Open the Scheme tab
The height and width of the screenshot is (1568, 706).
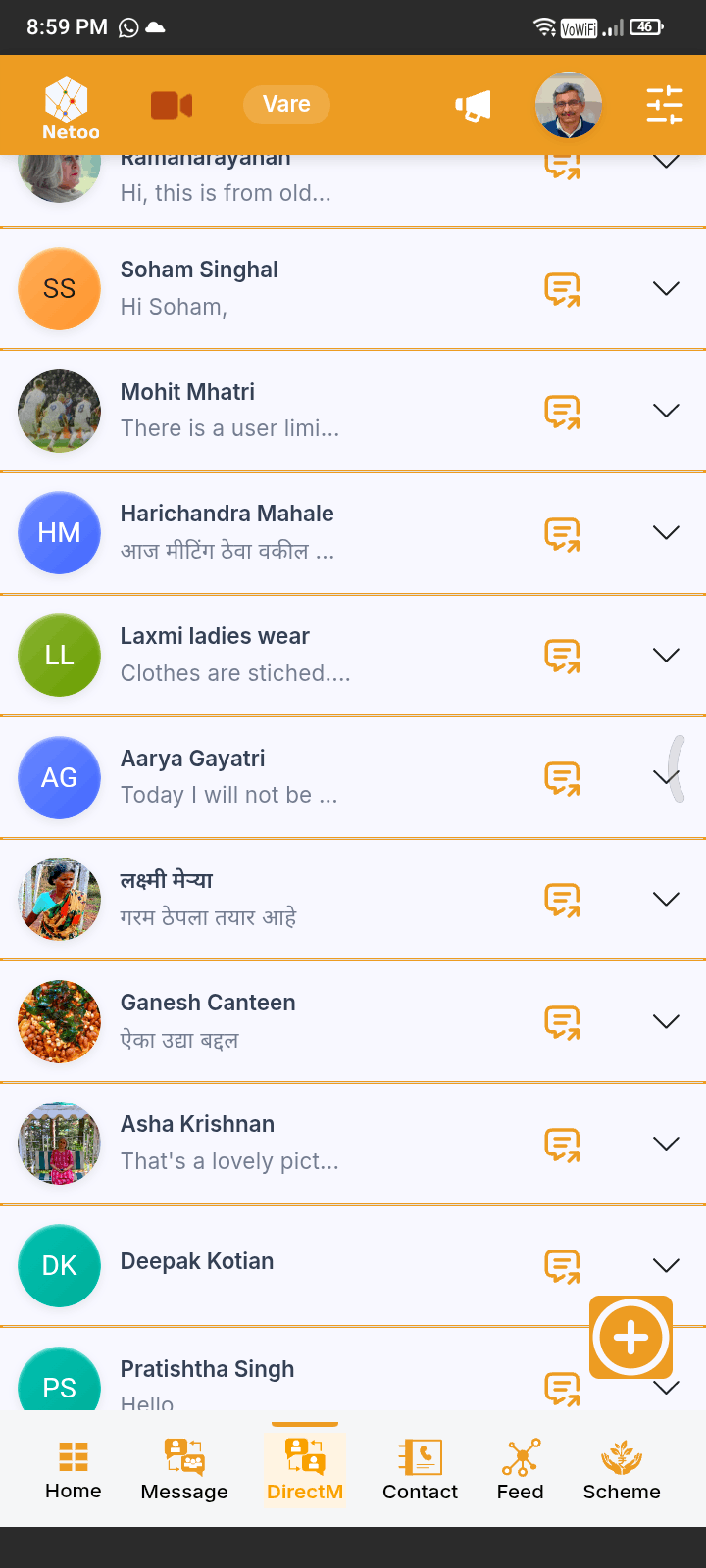tap(622, 1470)
